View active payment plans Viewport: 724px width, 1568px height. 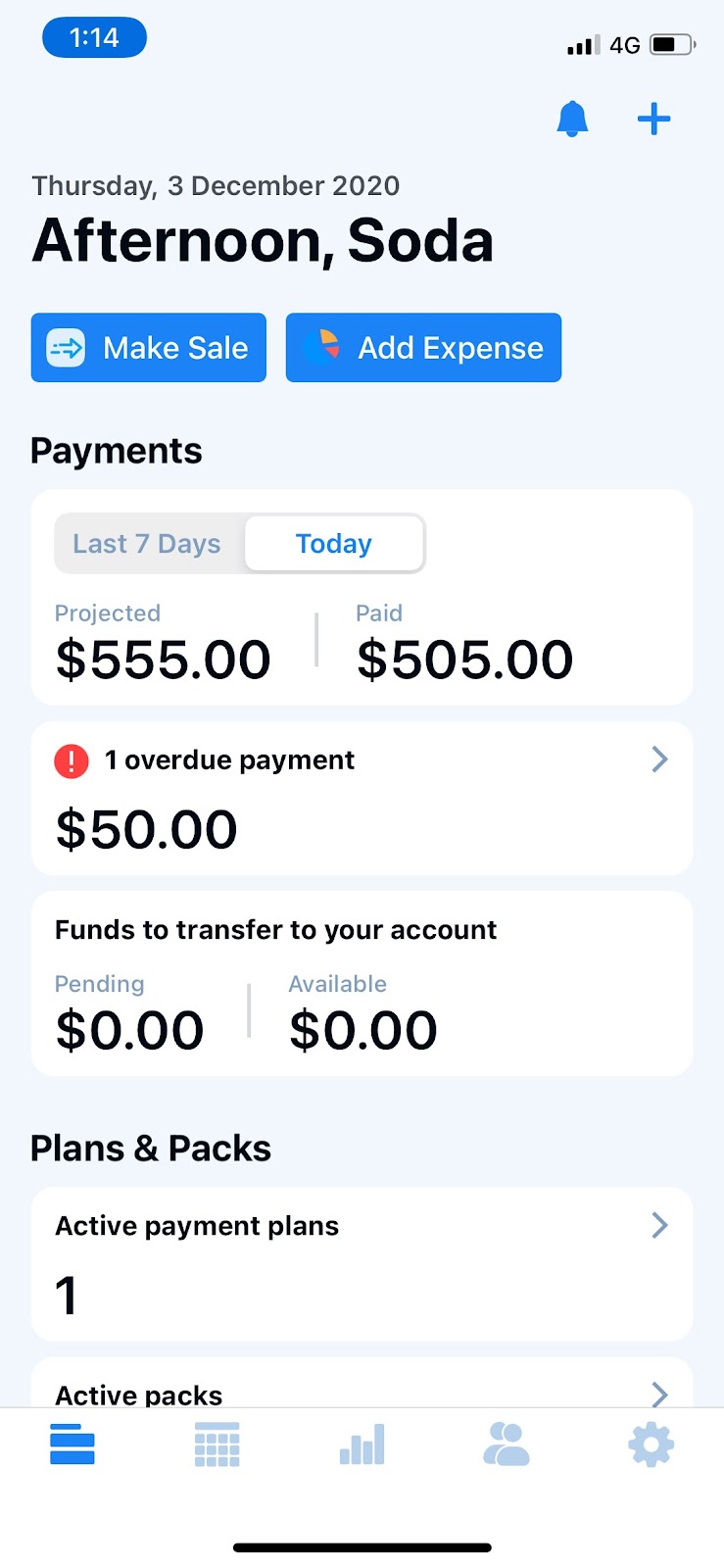click(362, 1262)
